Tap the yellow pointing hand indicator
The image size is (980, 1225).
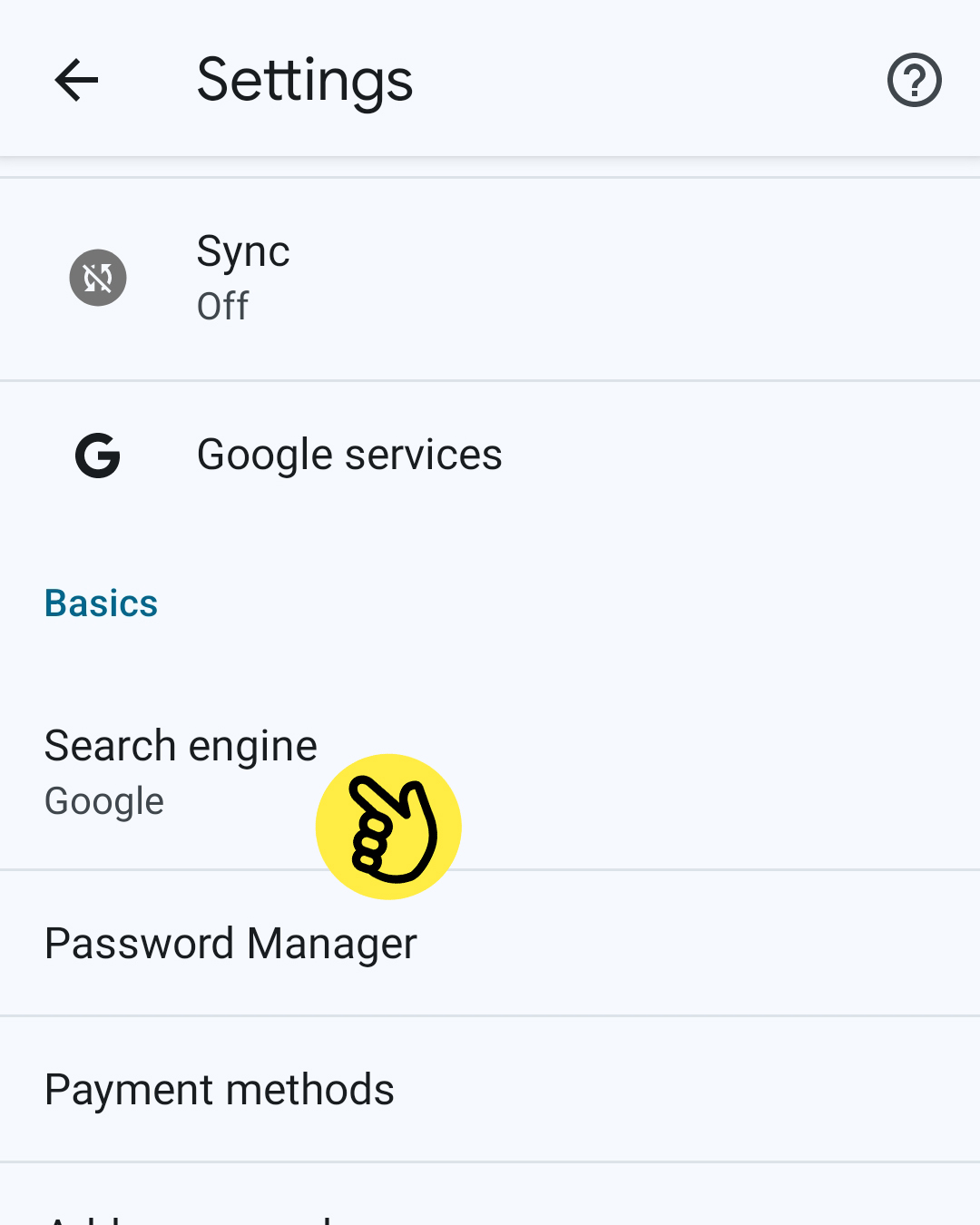click(x=387, y=826)
